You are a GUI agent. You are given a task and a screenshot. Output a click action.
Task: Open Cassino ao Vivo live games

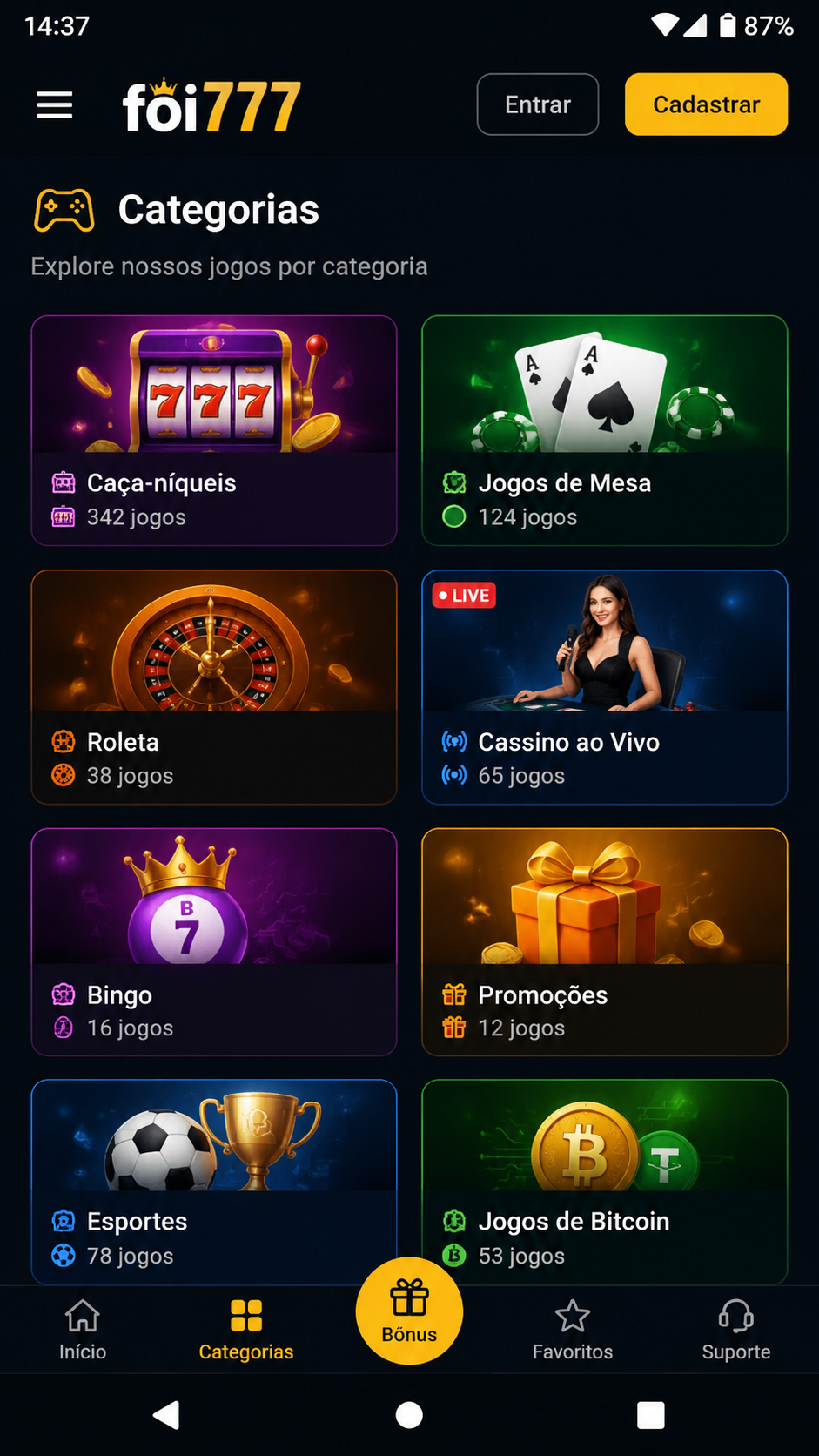pyautogui.click(x=605, y=687)
